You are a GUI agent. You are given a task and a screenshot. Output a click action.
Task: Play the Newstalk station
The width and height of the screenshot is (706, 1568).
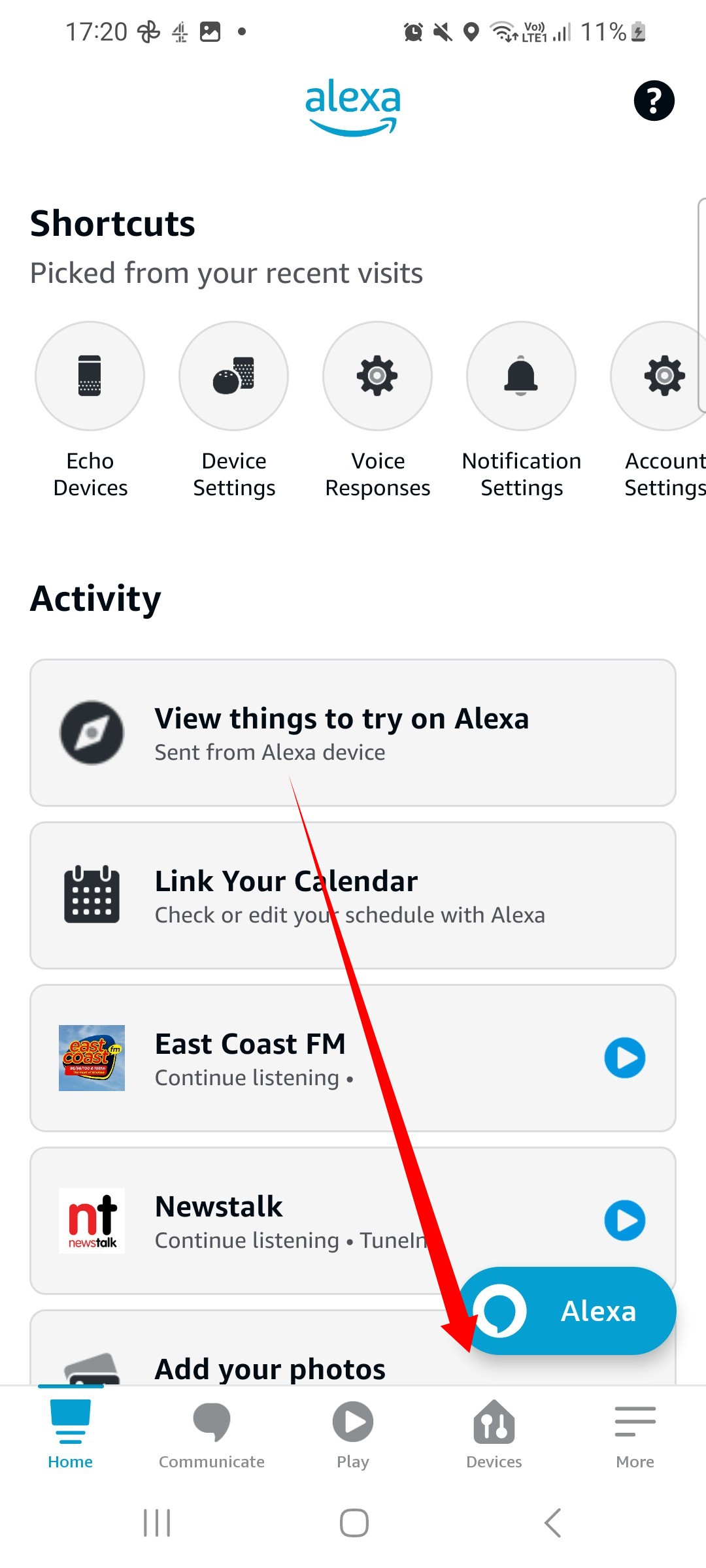point(625,1220)
